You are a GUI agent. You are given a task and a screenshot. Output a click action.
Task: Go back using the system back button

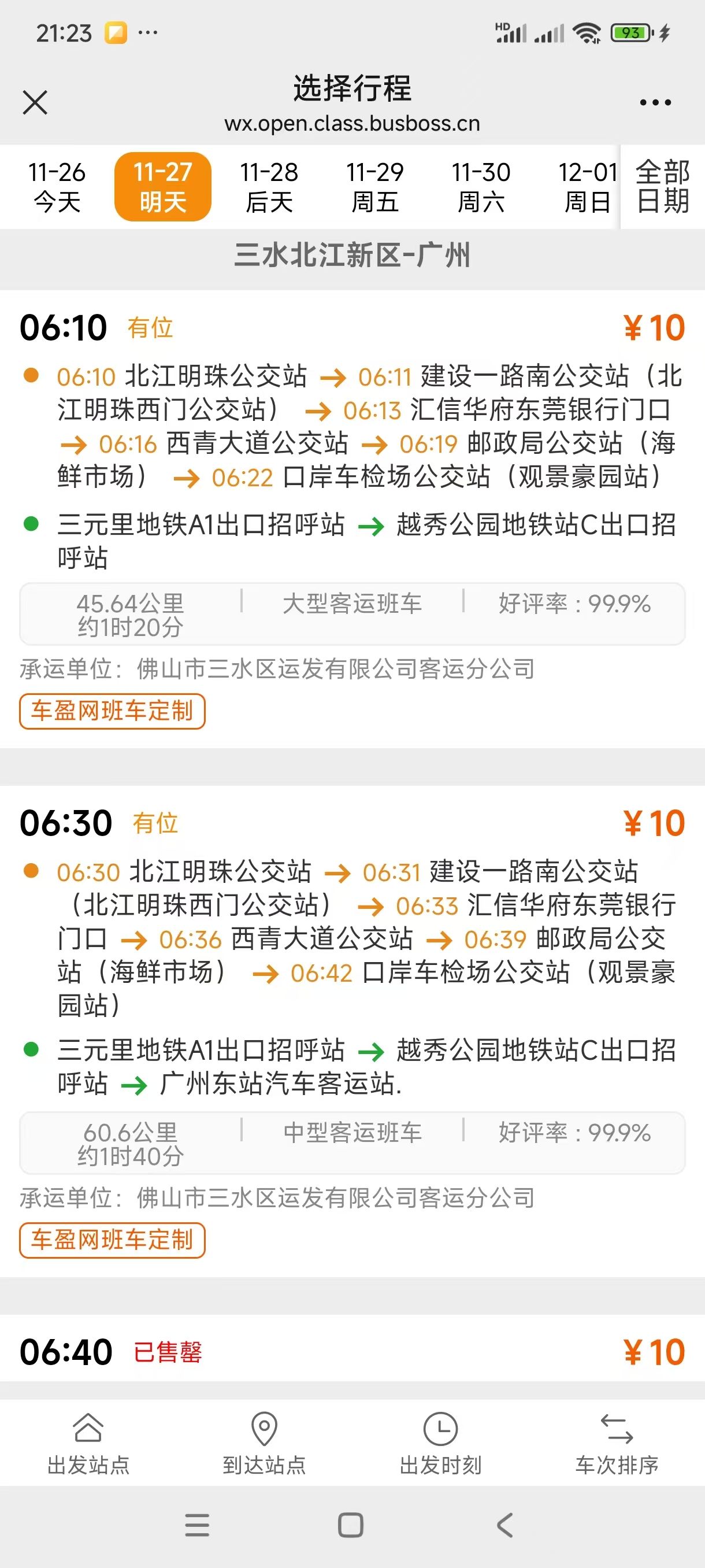pos(505,1525)
